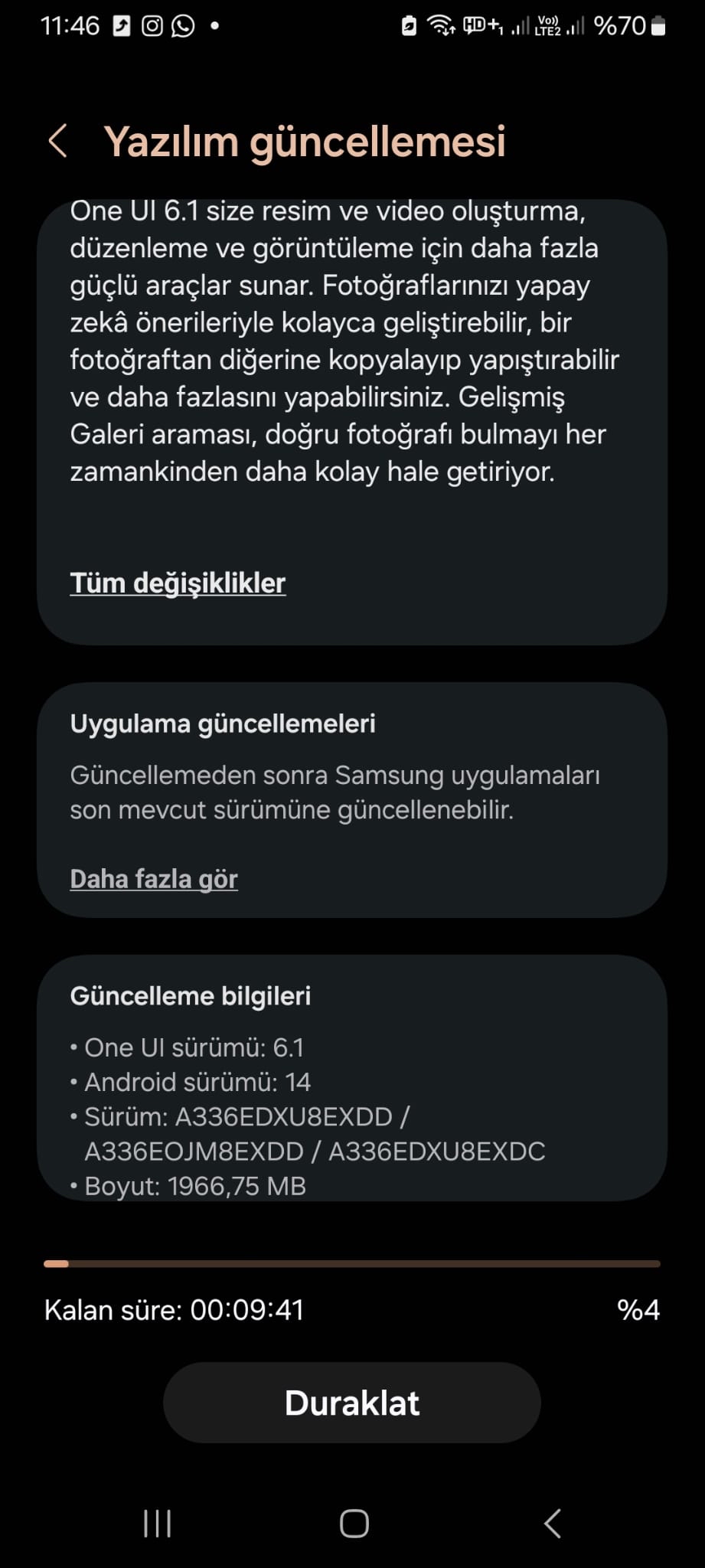705x1568 pixels.
Task: Open the Tüm değişiklikler link
Action: click(x=178, y=583)
